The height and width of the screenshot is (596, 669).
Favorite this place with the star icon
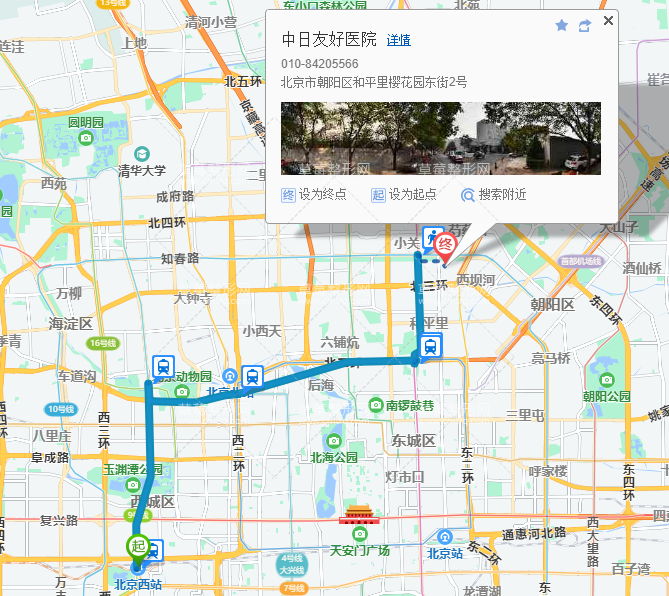(x=561, y=25)
